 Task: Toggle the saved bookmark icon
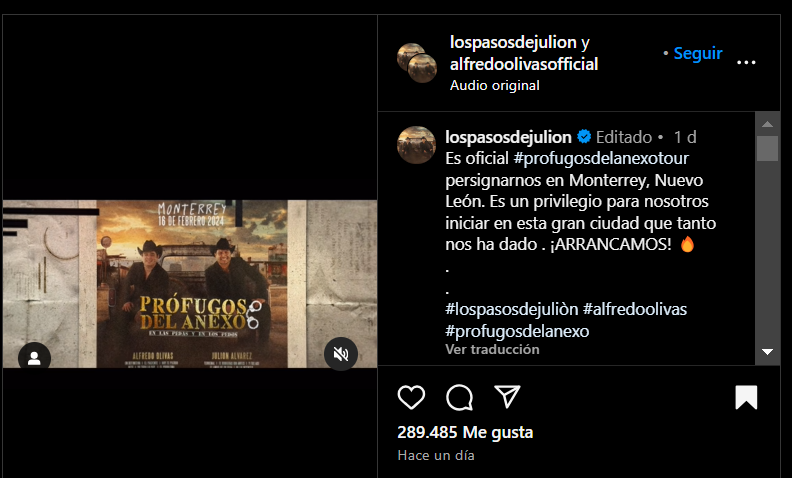tap(746, 398)
